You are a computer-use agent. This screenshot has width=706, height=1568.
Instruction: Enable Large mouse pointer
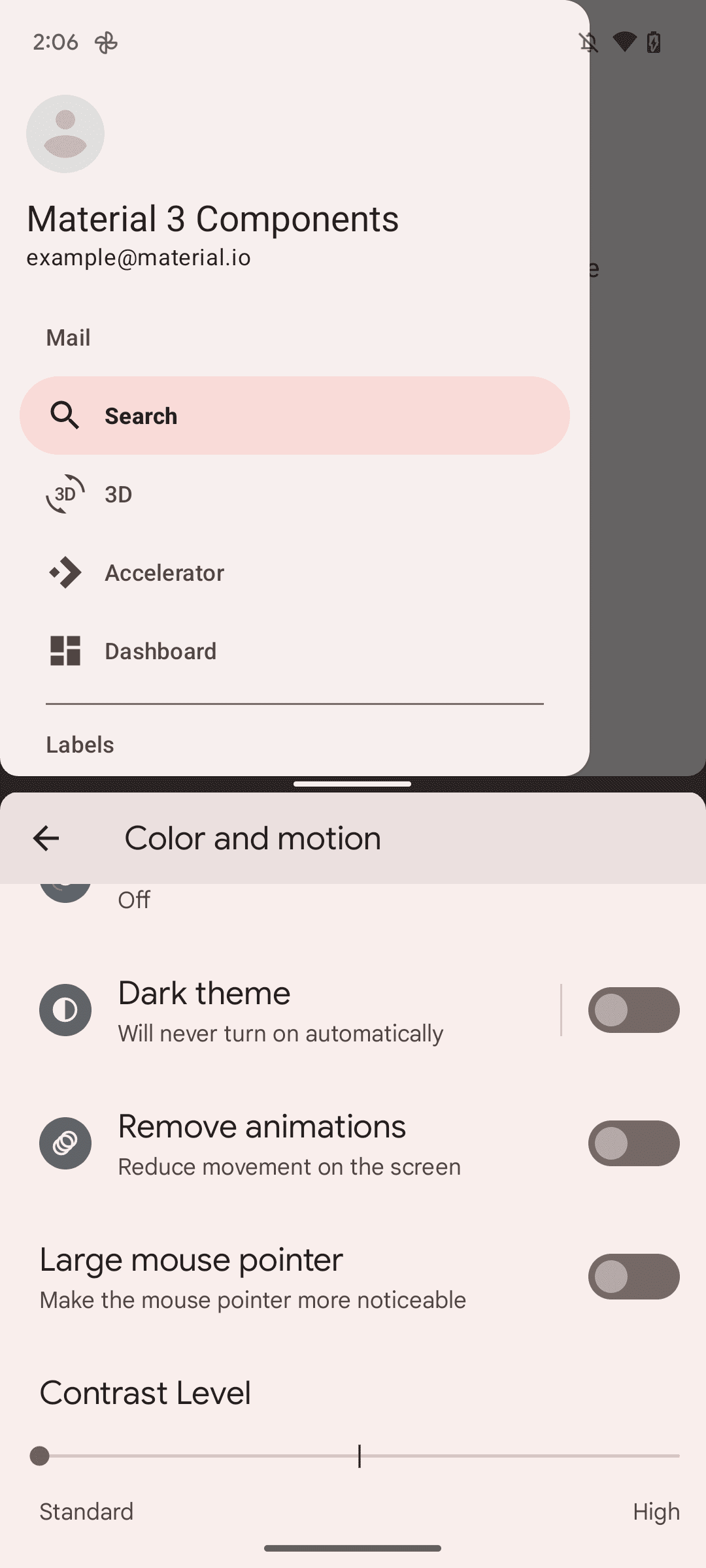(633, 1277)
